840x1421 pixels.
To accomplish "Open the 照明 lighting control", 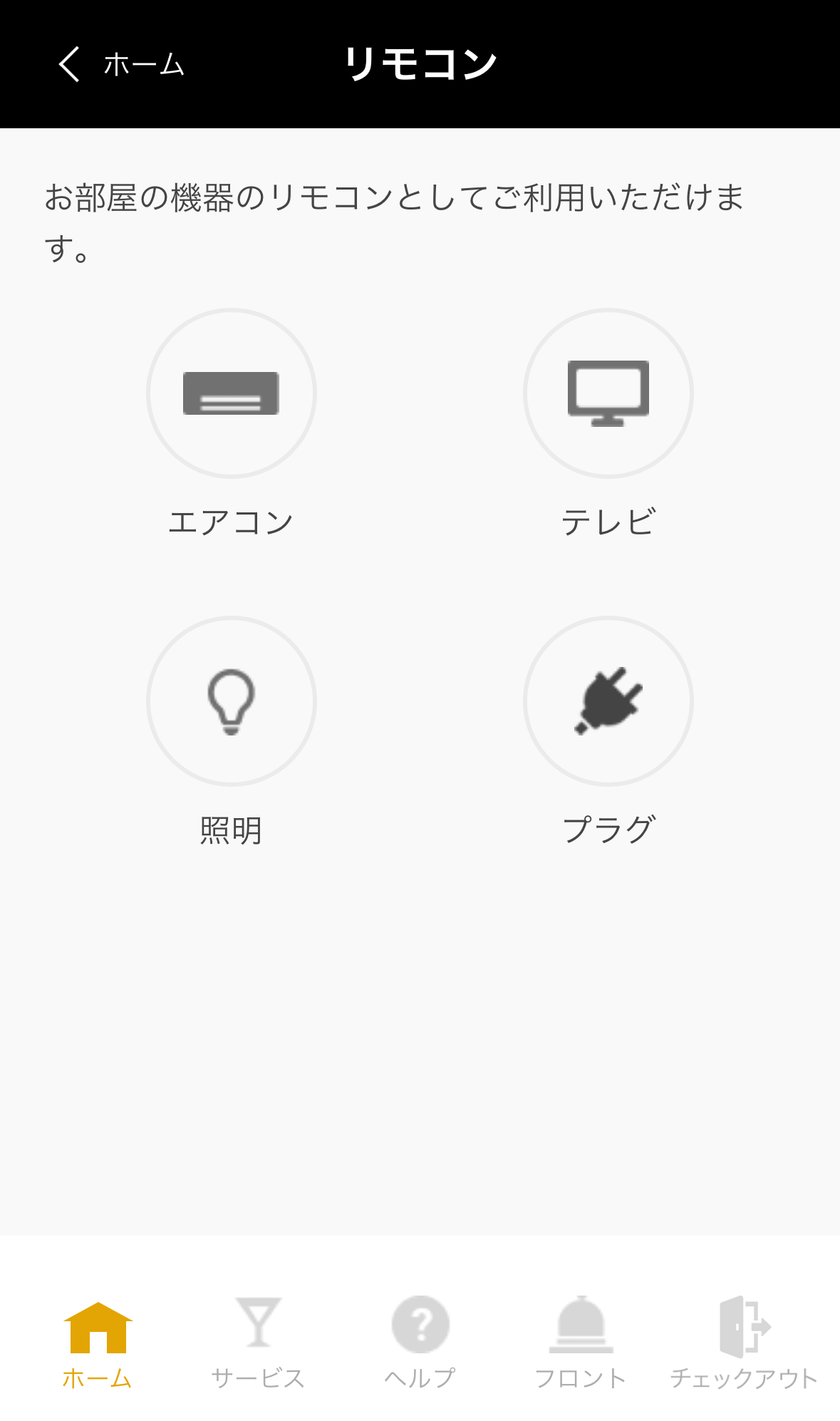I will click(x=231, y=701).
